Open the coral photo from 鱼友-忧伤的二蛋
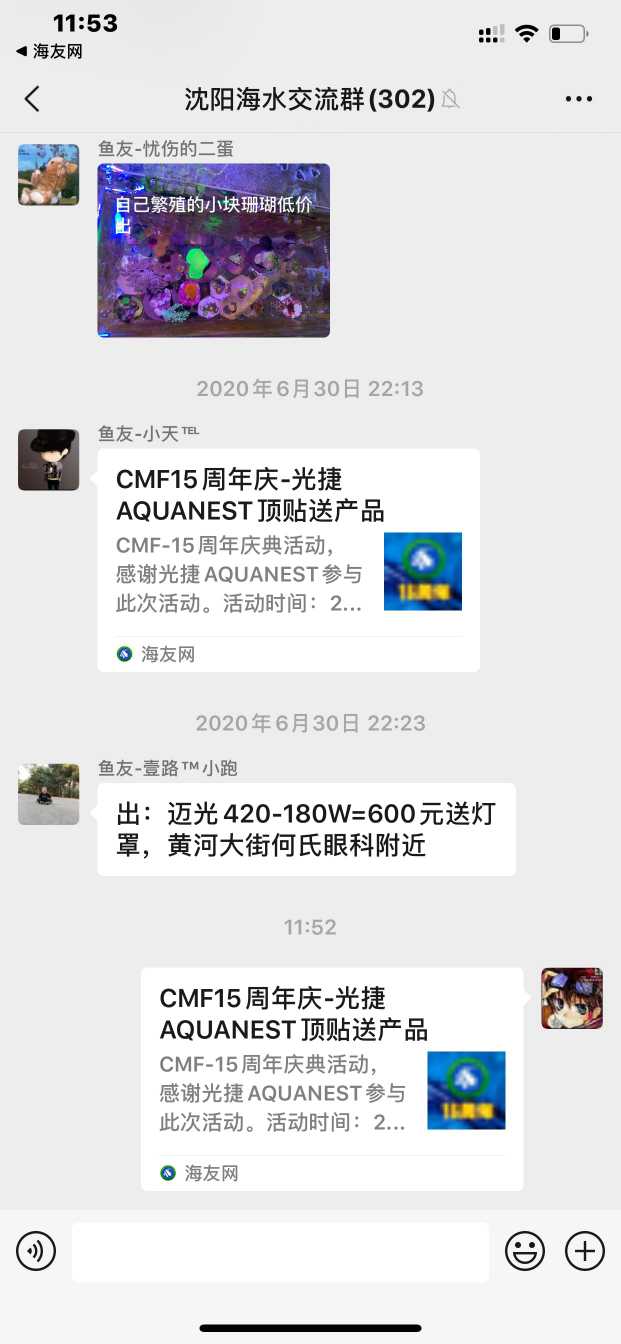 click(x=213, y=250)
